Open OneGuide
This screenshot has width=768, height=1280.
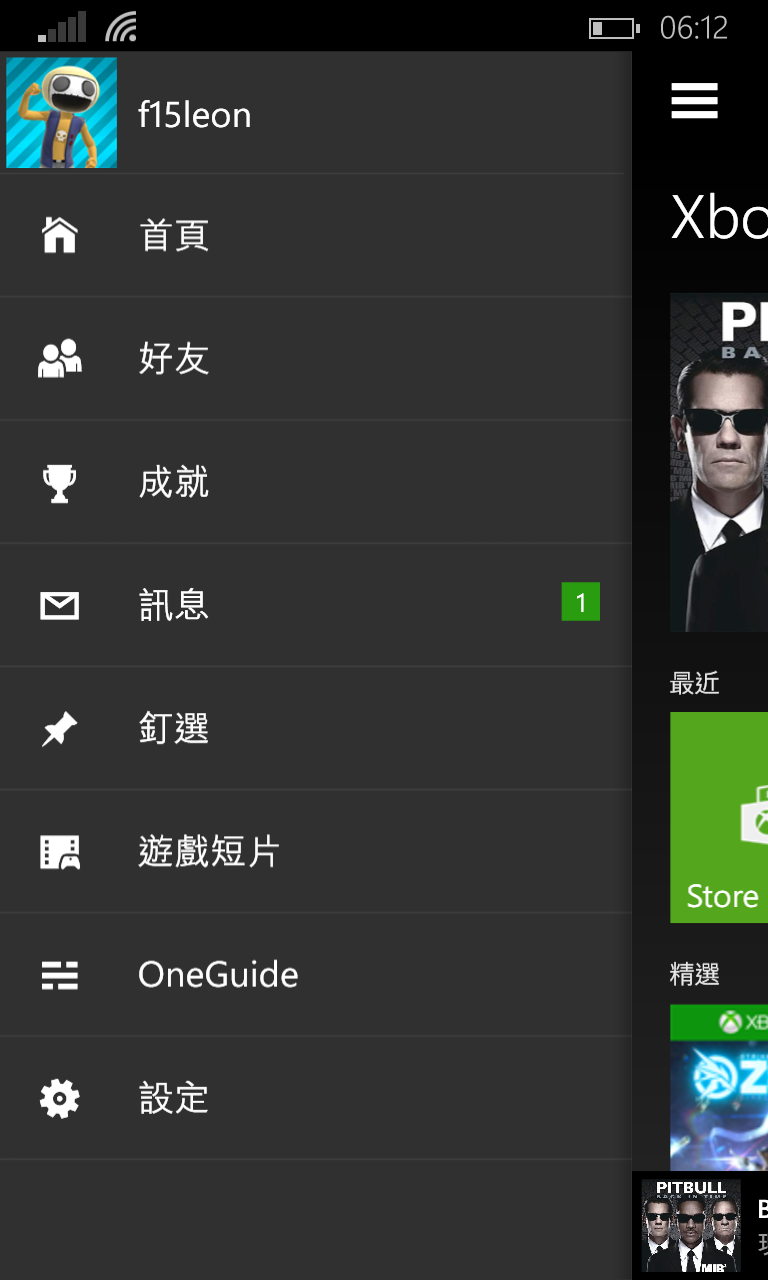pyautogui.click(x=316, y=974)
